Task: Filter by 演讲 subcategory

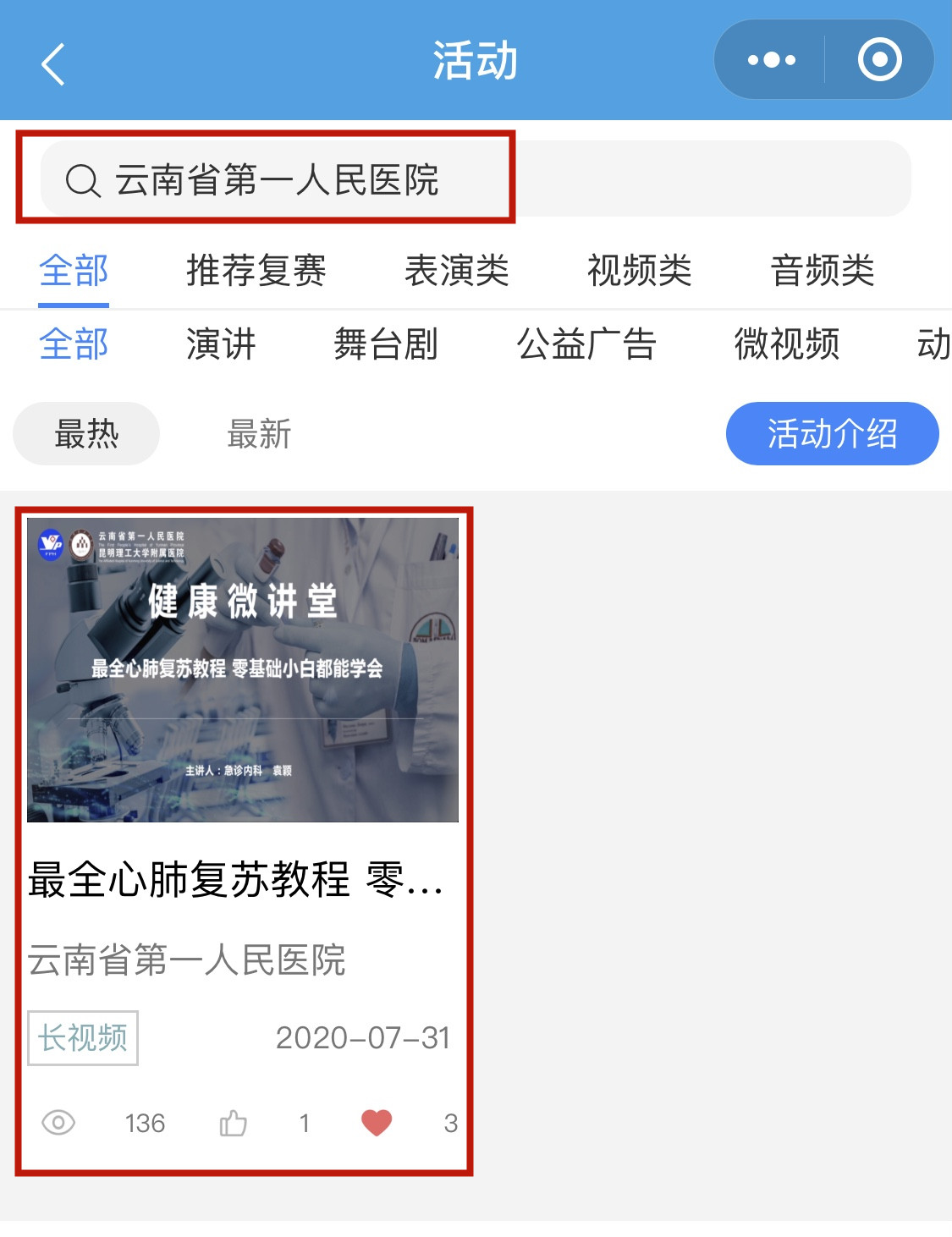Action: pos(220,344)
